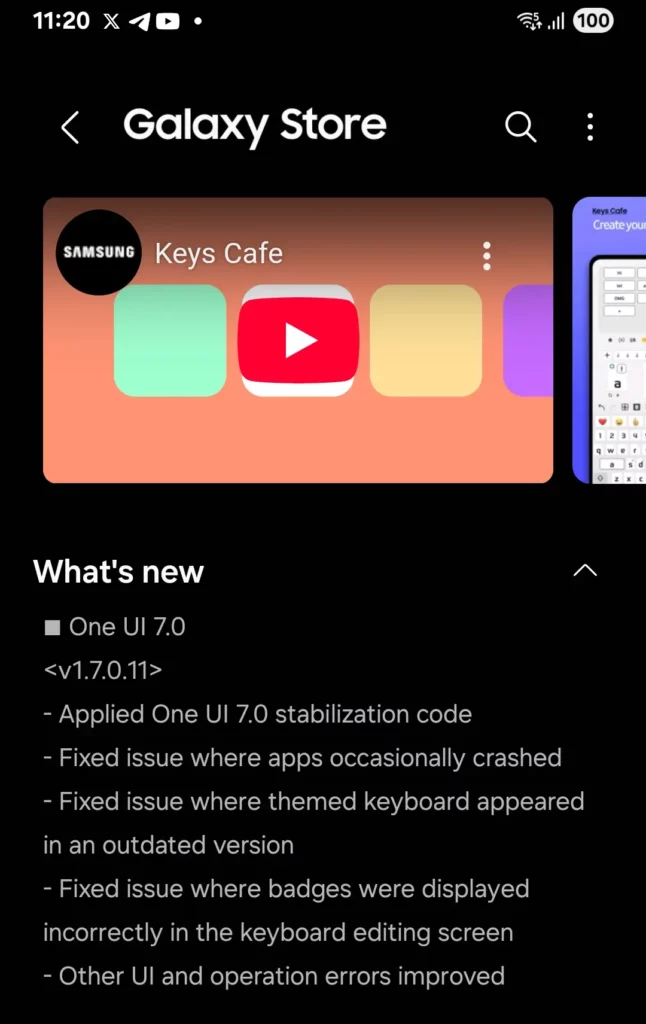646x1024 pixels.
Task: Open the Galaxy Store overflow menu
Action: (590, 127)
